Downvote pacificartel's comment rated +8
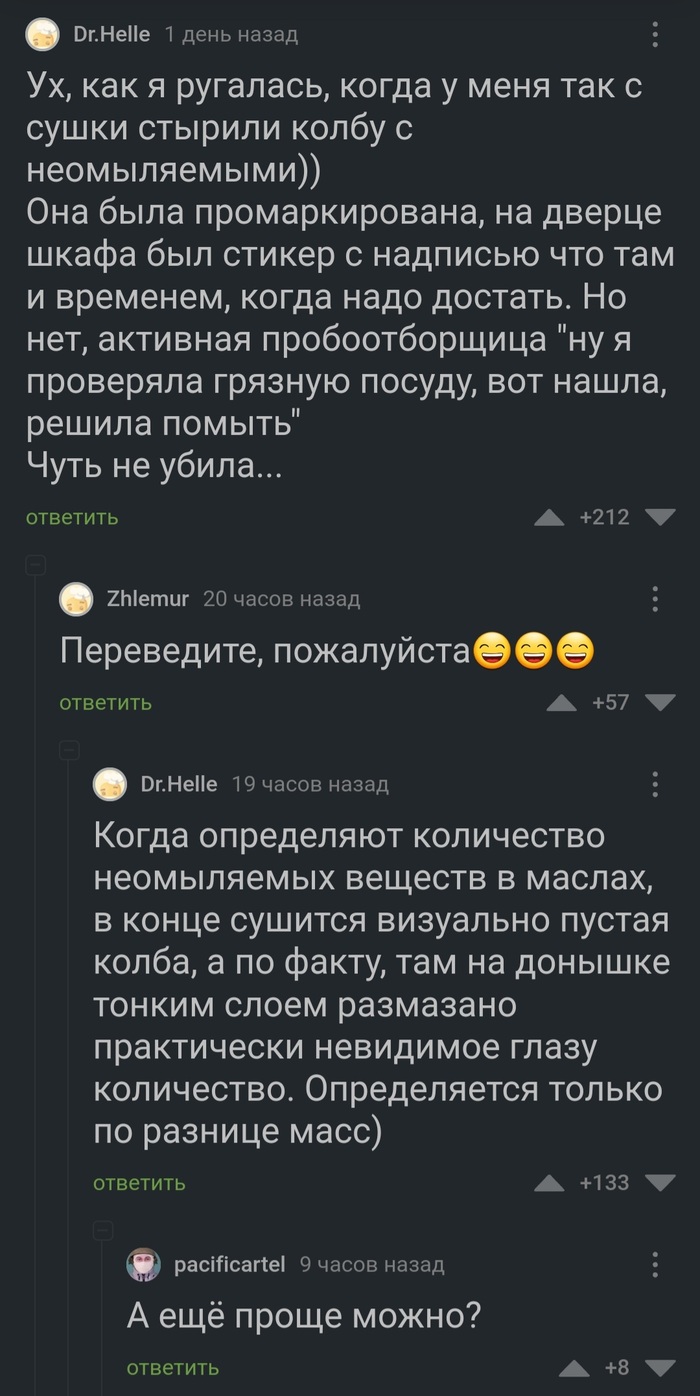Viewport: 700px width, 1396px height. point(660,1367)
